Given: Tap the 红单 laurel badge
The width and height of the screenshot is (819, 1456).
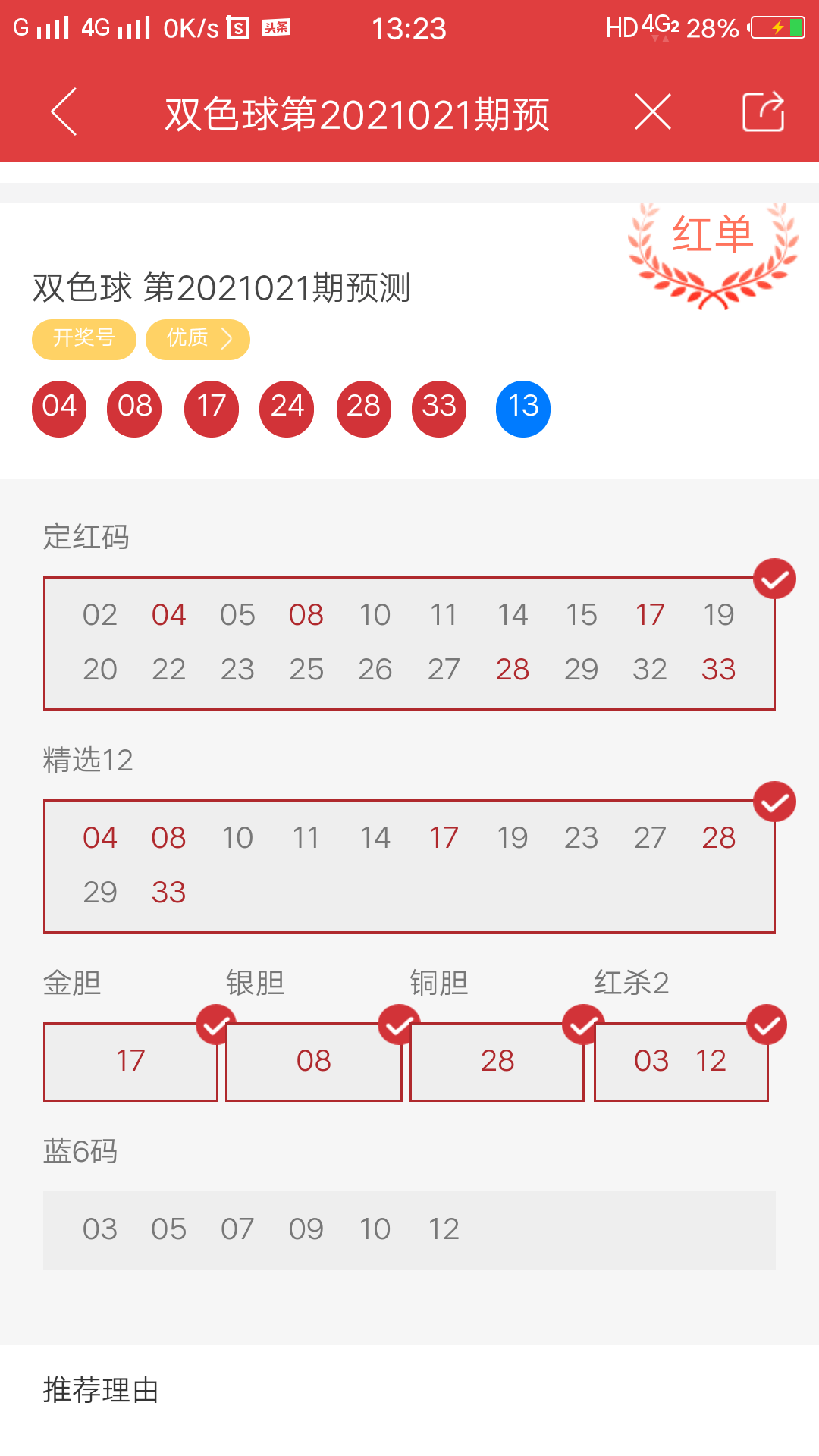Looking at the screenshot, I should [711, 250].
